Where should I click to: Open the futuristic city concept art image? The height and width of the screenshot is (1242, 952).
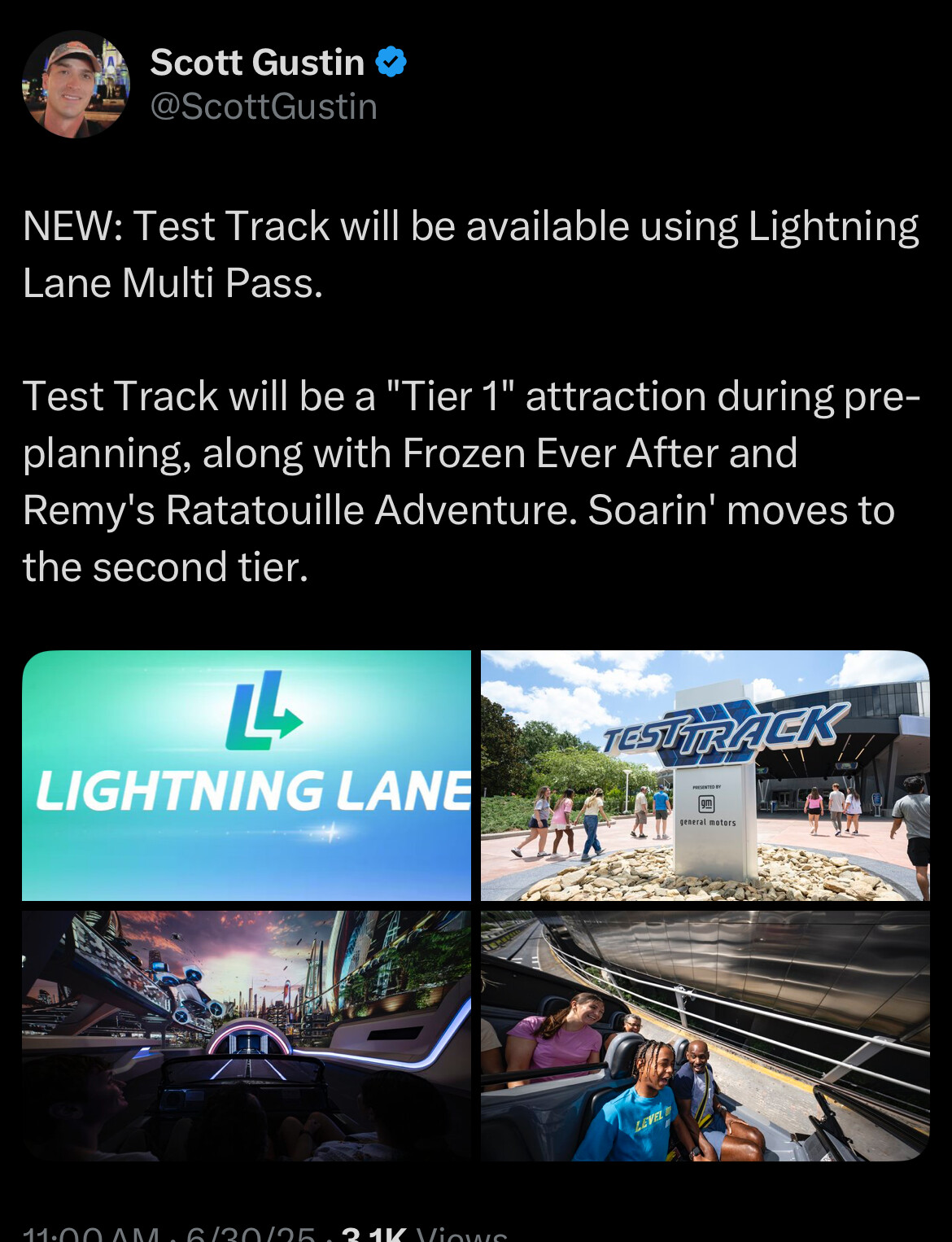point(247,1035)
